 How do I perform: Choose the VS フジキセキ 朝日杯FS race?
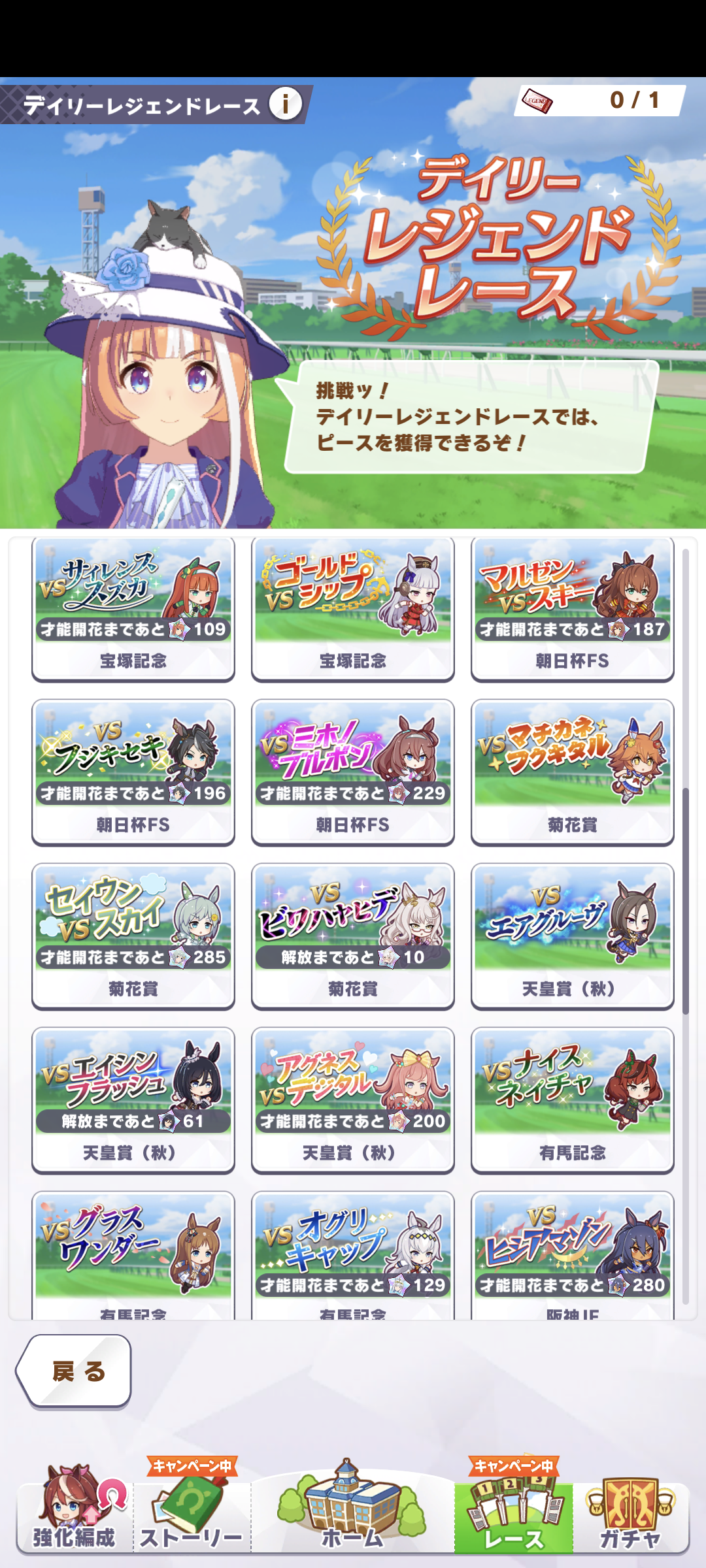[133, 772]
